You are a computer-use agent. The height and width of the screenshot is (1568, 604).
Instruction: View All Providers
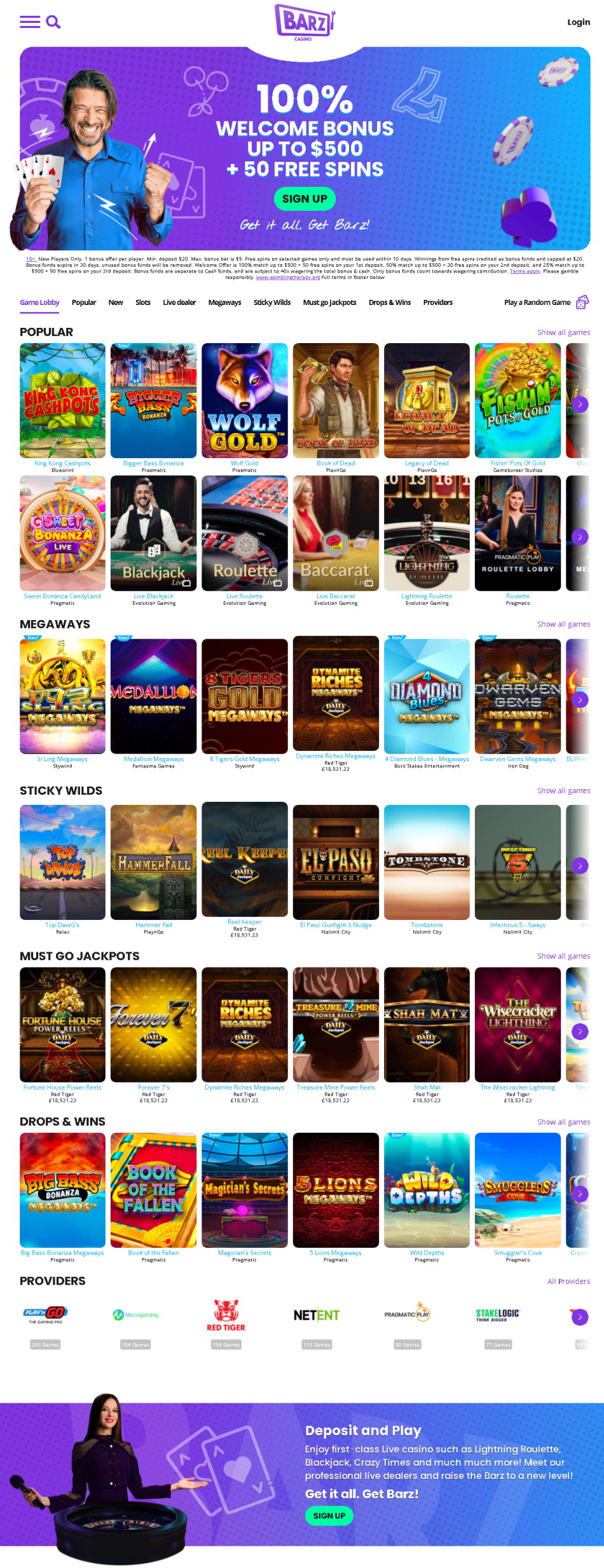coord(568,1281)
